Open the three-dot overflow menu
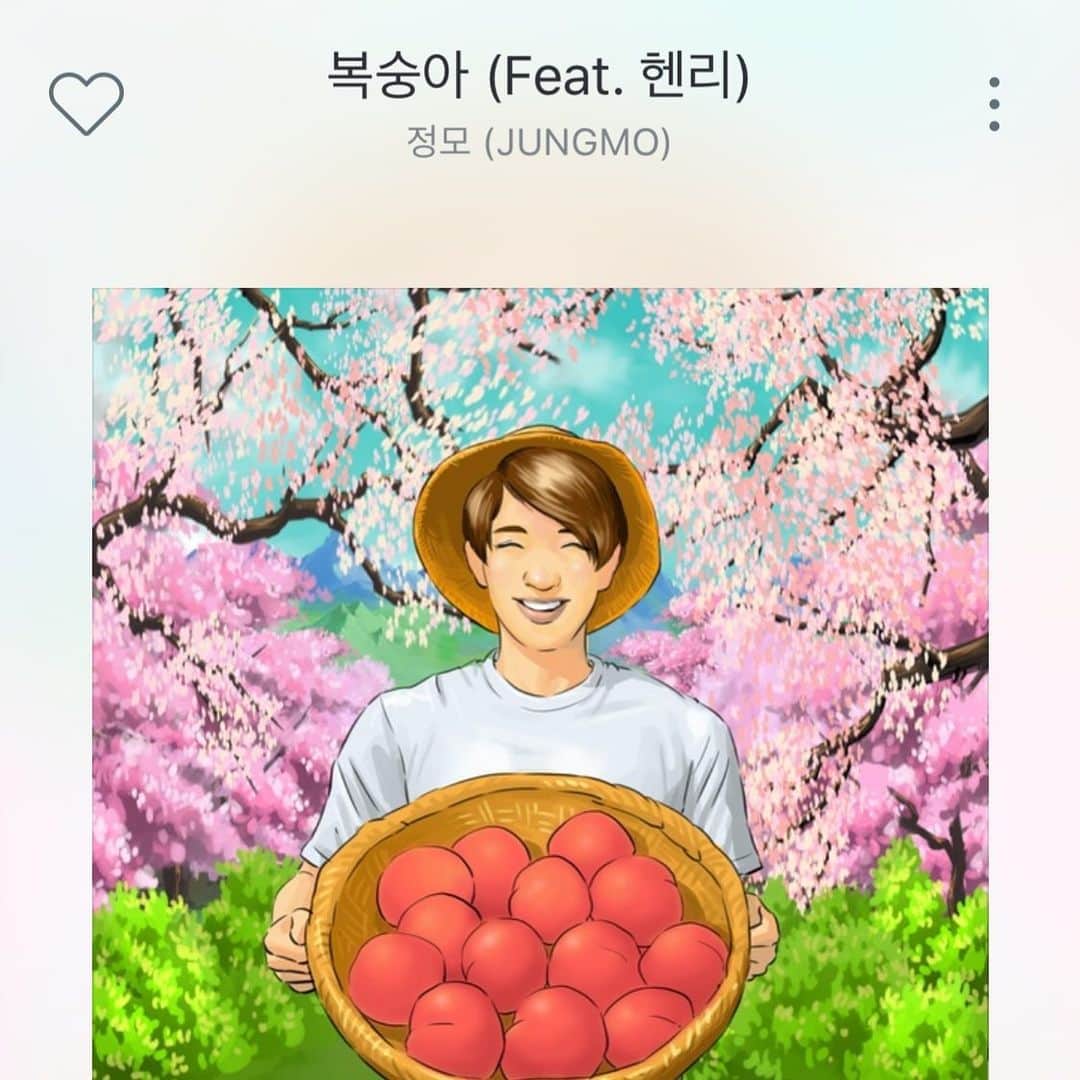This screenshot has height=1080, width=1080. (993, 104)
